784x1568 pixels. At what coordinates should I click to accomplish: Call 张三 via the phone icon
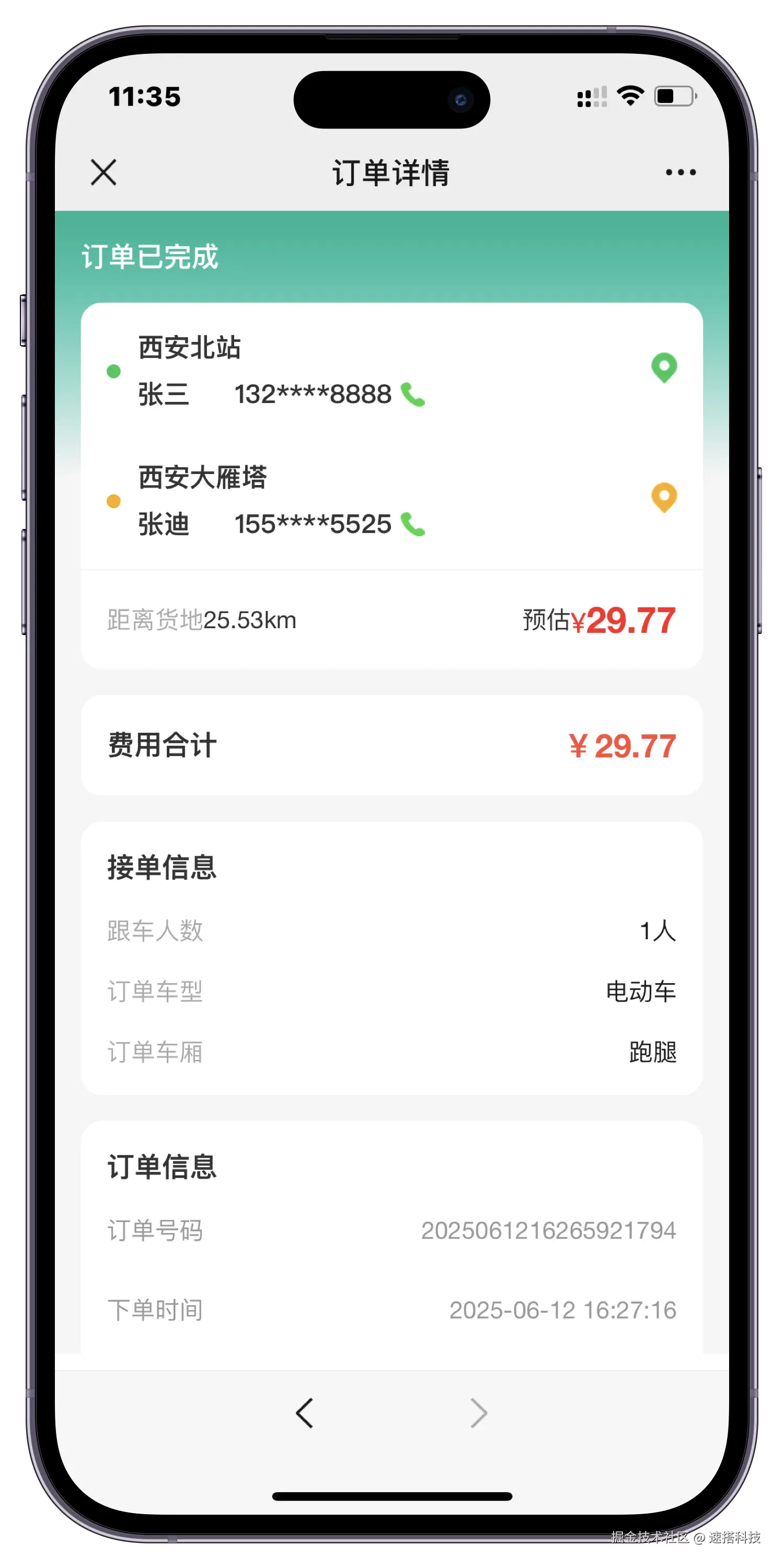click(413, 395)
